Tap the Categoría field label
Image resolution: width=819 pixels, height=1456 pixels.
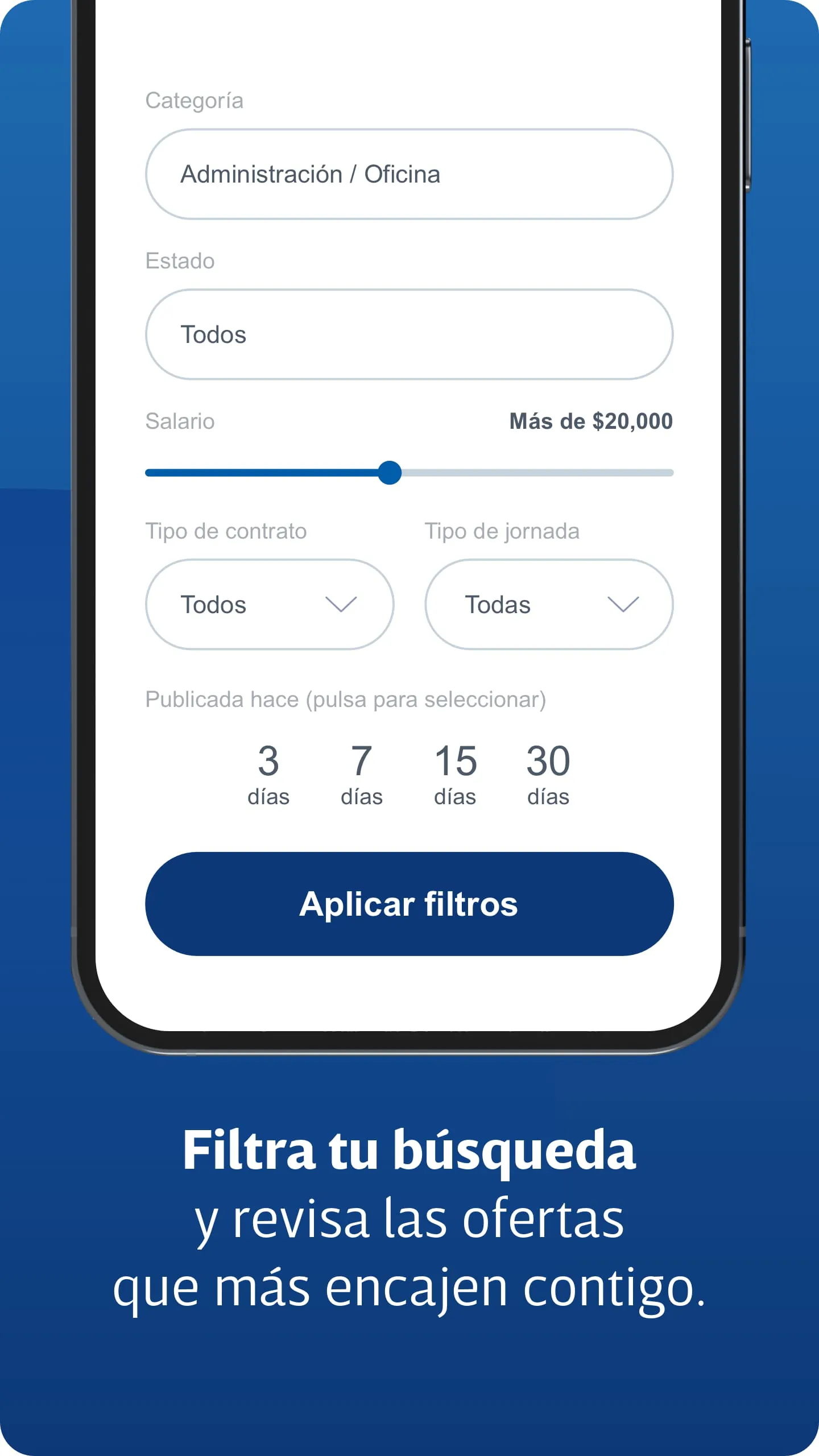[195, 100]
